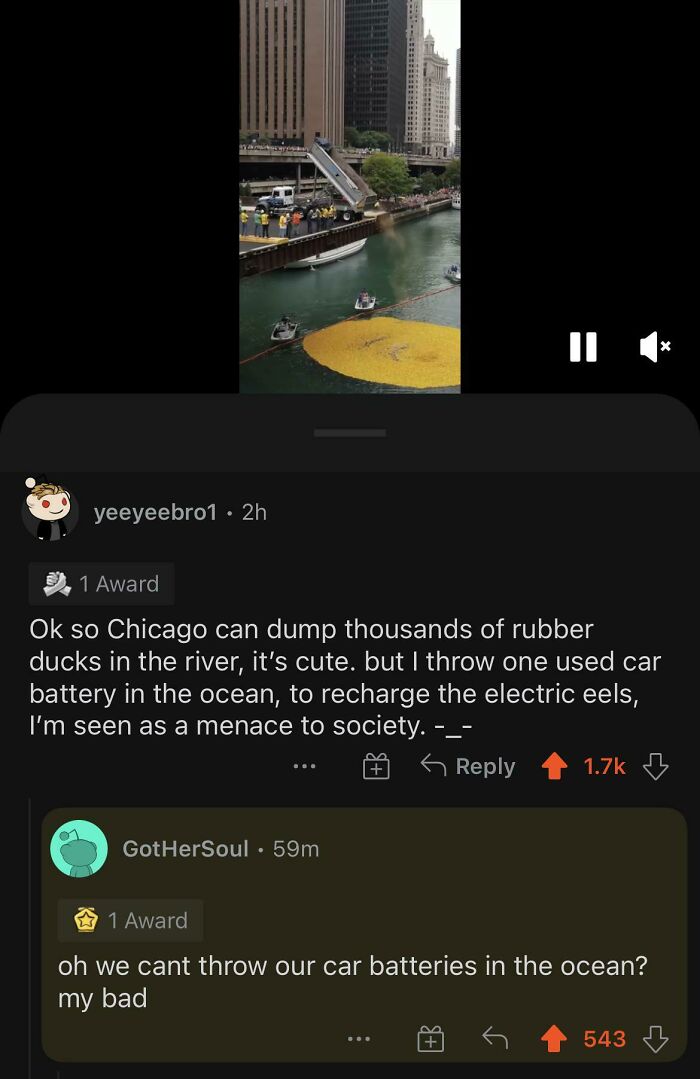Pause the rubber duck video
The height and width of the screenshot is (1079, 700).
[583, 346]
